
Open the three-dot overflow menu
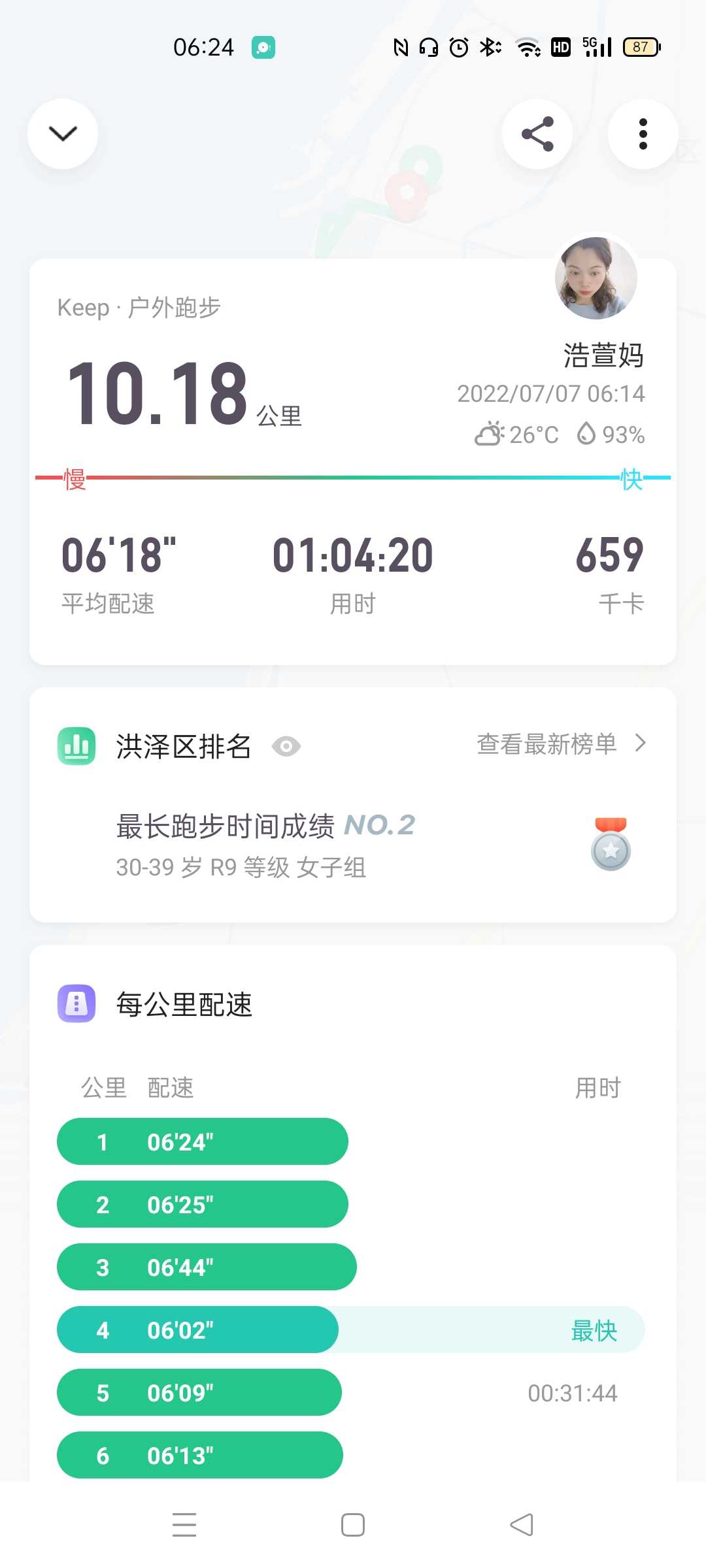[x=643, y=134]
